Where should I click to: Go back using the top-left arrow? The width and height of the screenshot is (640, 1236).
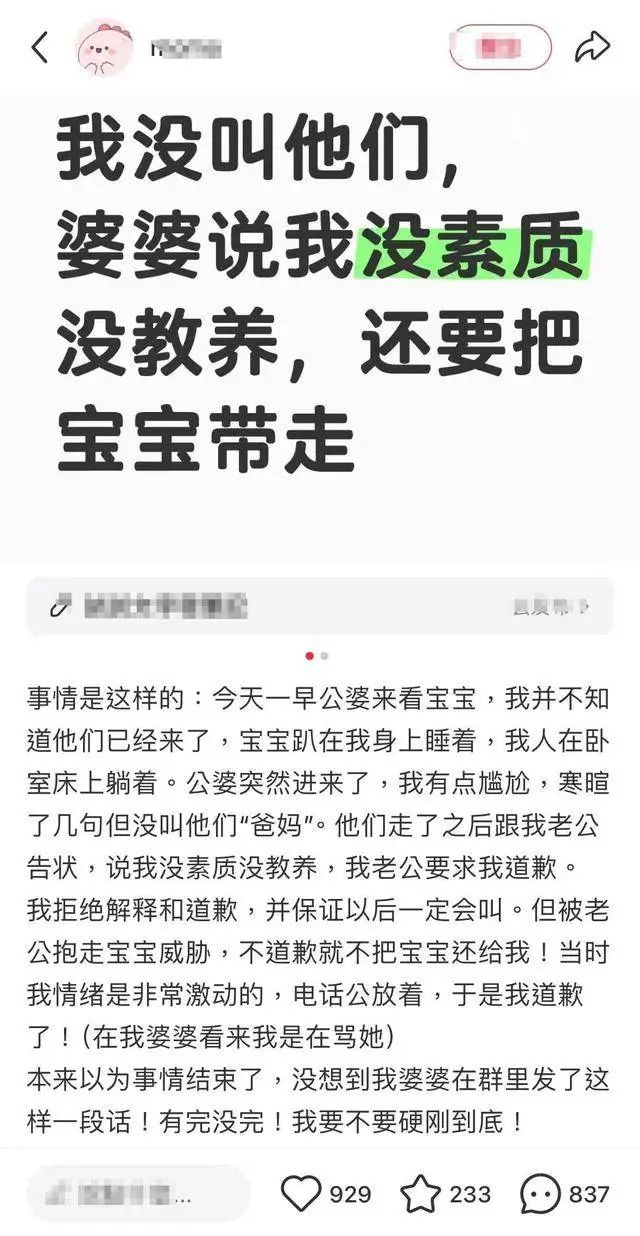[40, 47]
